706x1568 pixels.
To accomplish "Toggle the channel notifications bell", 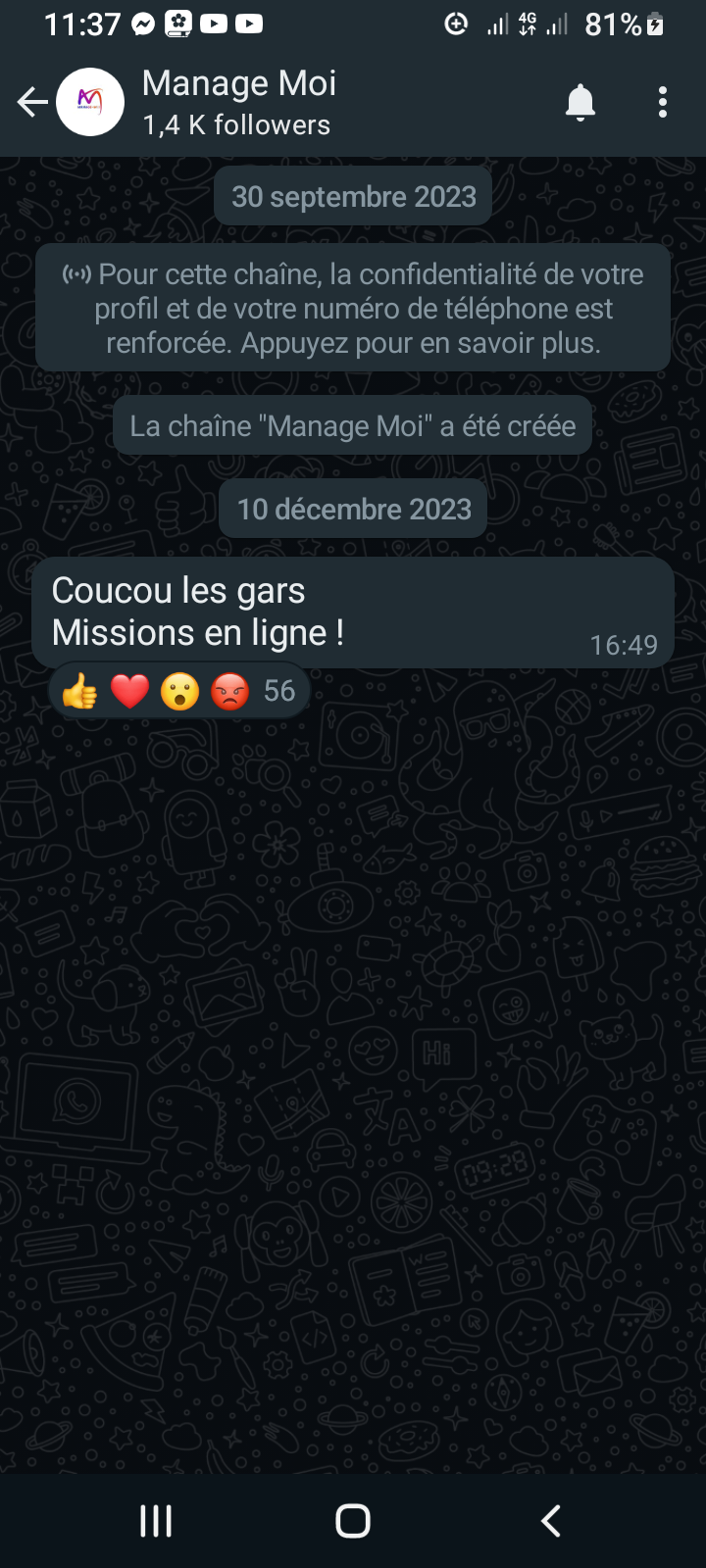I will (580, 102).
